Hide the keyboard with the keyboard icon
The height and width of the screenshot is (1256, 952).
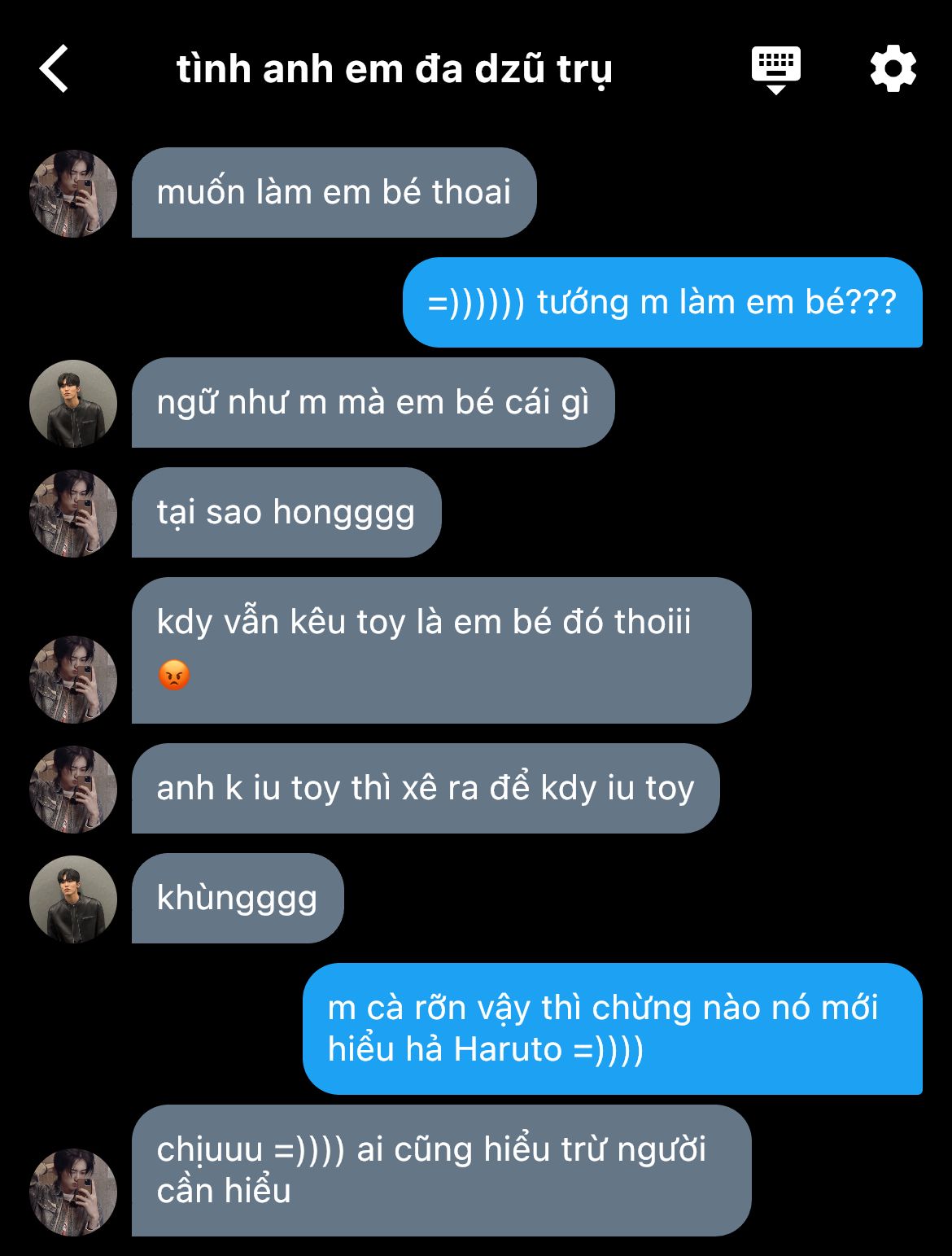[x=775, y=69]
